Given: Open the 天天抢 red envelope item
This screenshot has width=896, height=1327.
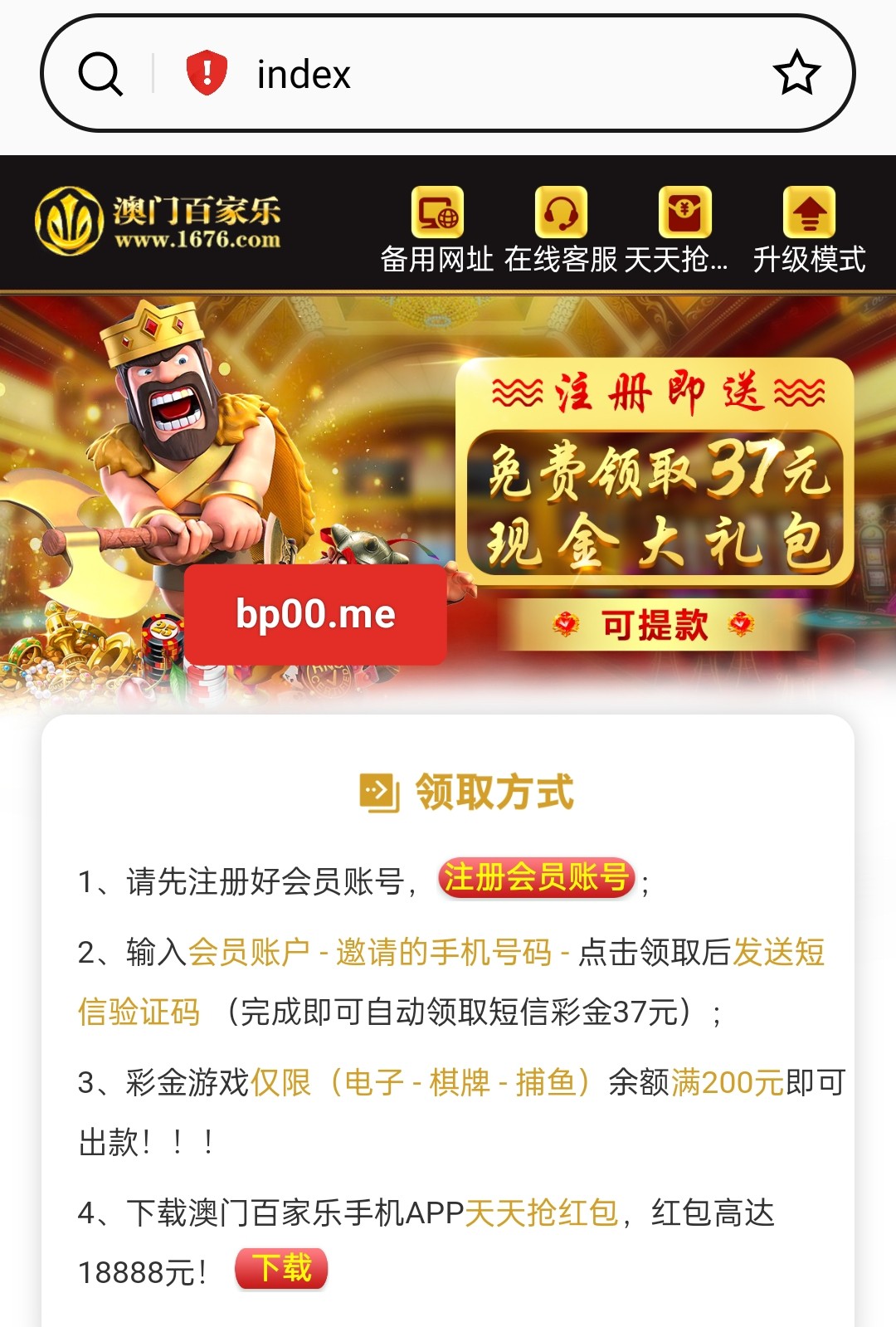Looking at the screenshot, I should point(684,230).
